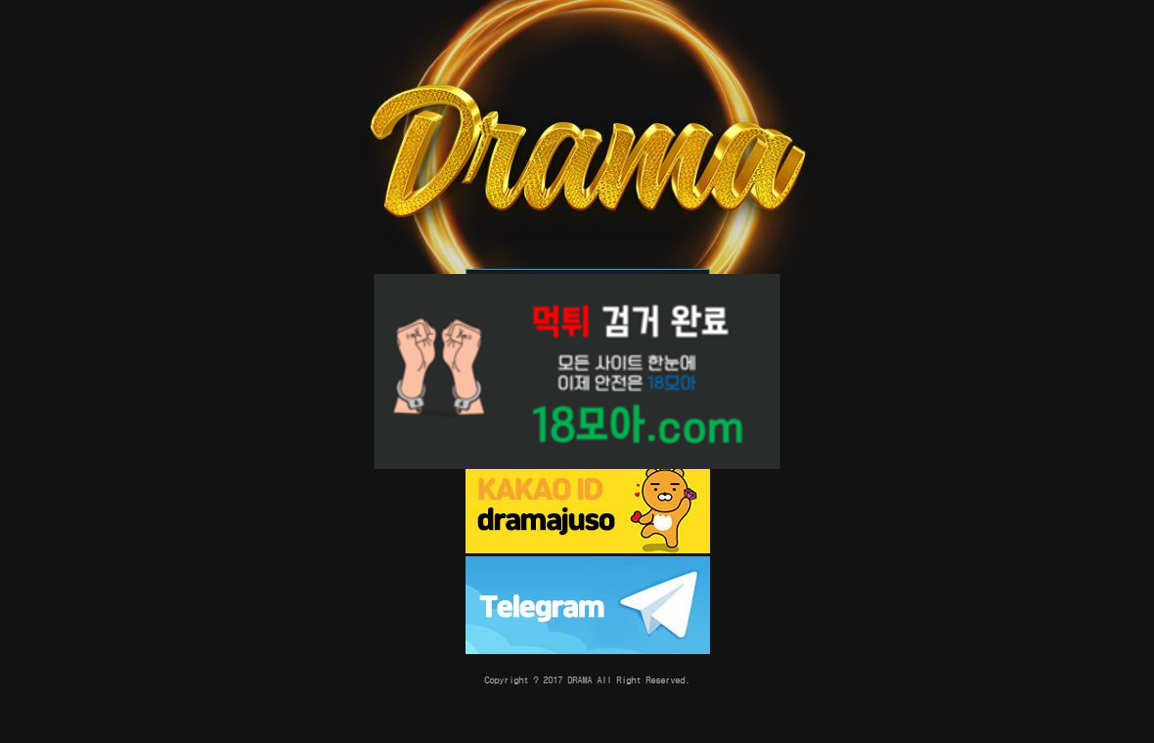The height and width of the screenshot is (743, 1154).
Task: Tap the Kakao ID dramajuso banner
Action: click(587, 511)
